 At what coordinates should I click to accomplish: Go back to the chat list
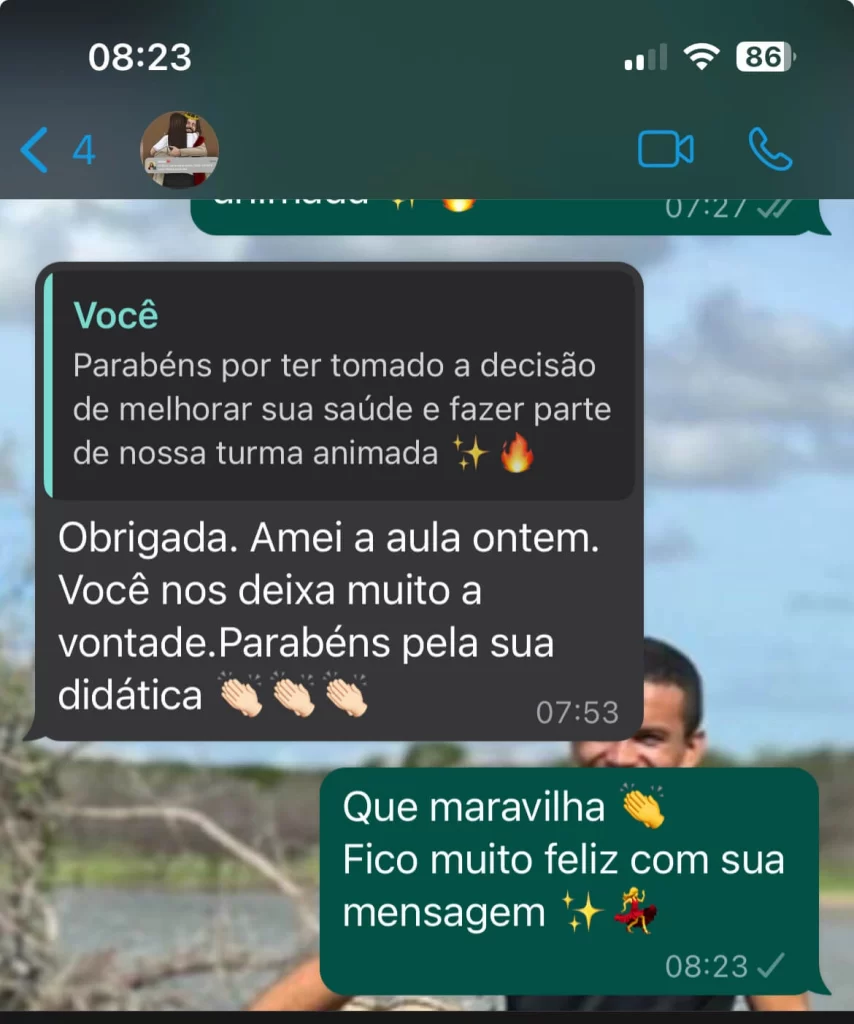pyautogui.click(x=37, y=151)
